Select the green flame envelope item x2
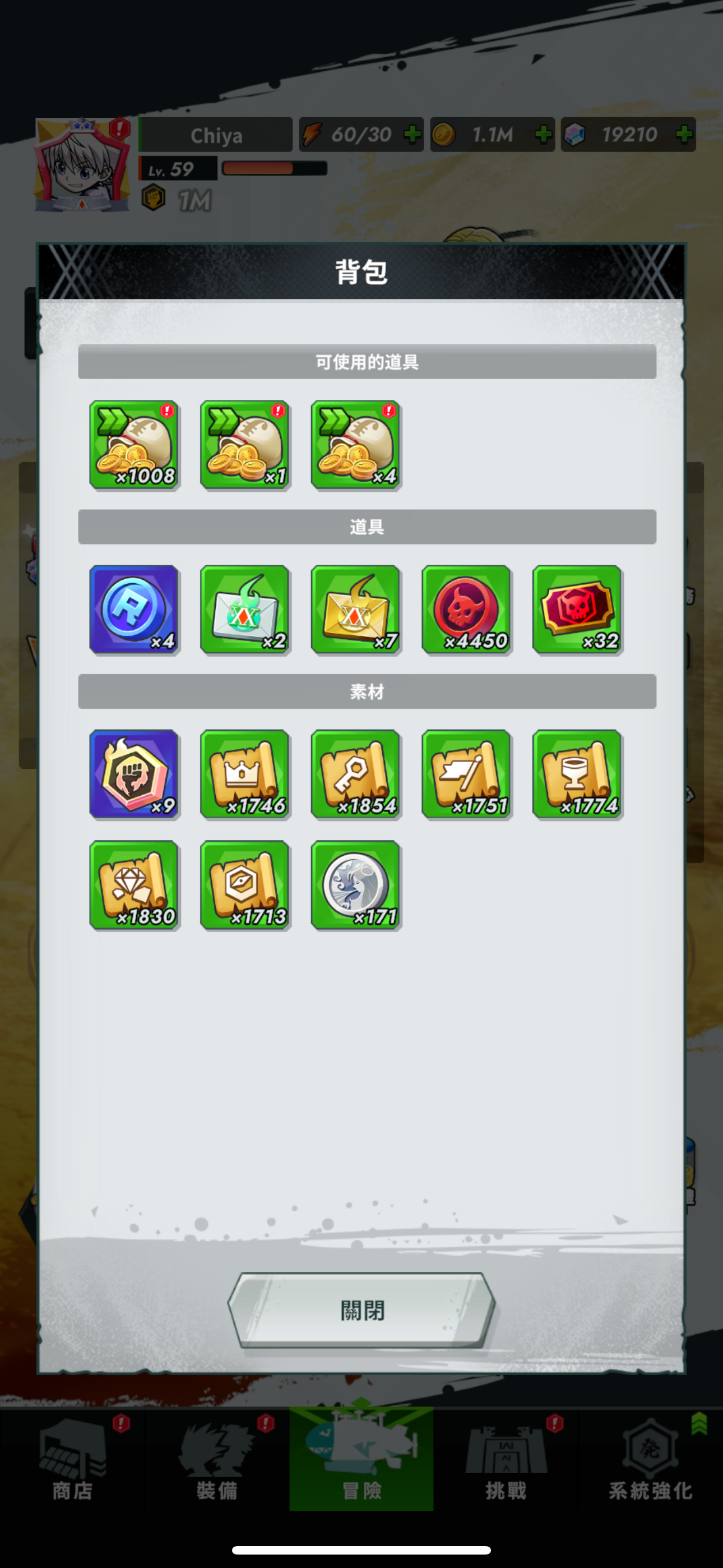This screenshot has height=1568, width=723. (245, 609)
